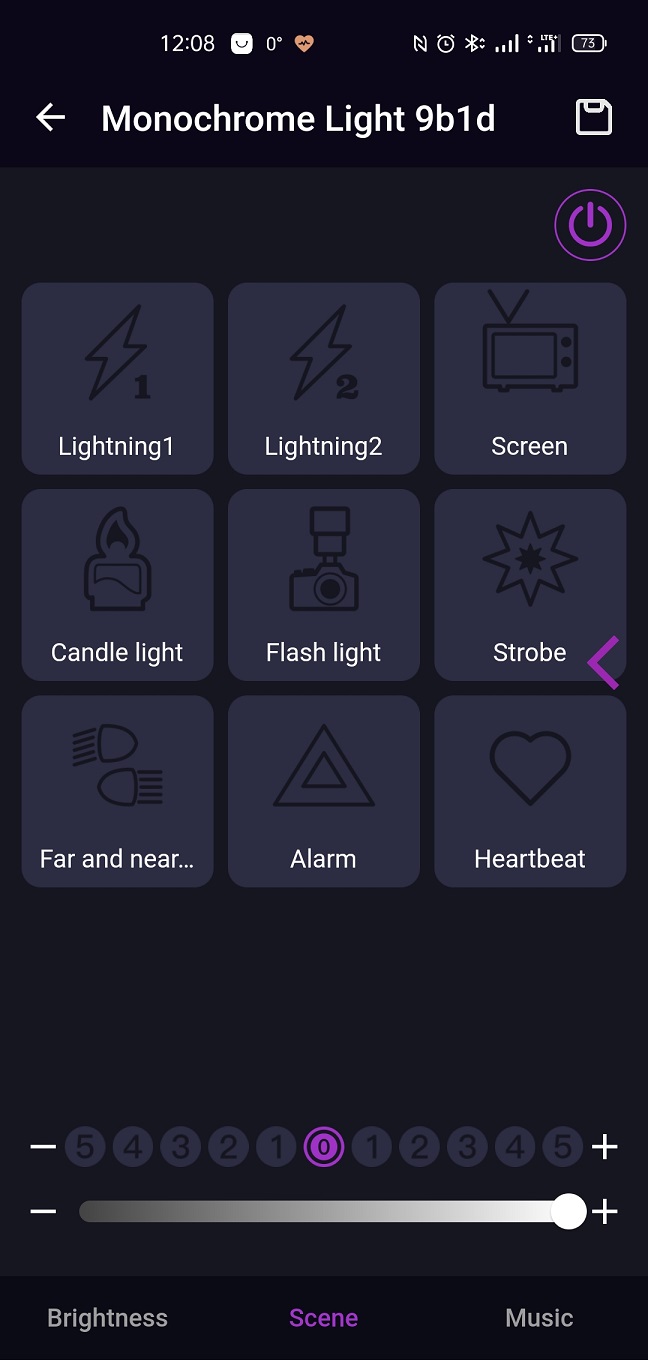Open the Music tab
This screenshot has height=1360, width=648.
coord(539,1318)
